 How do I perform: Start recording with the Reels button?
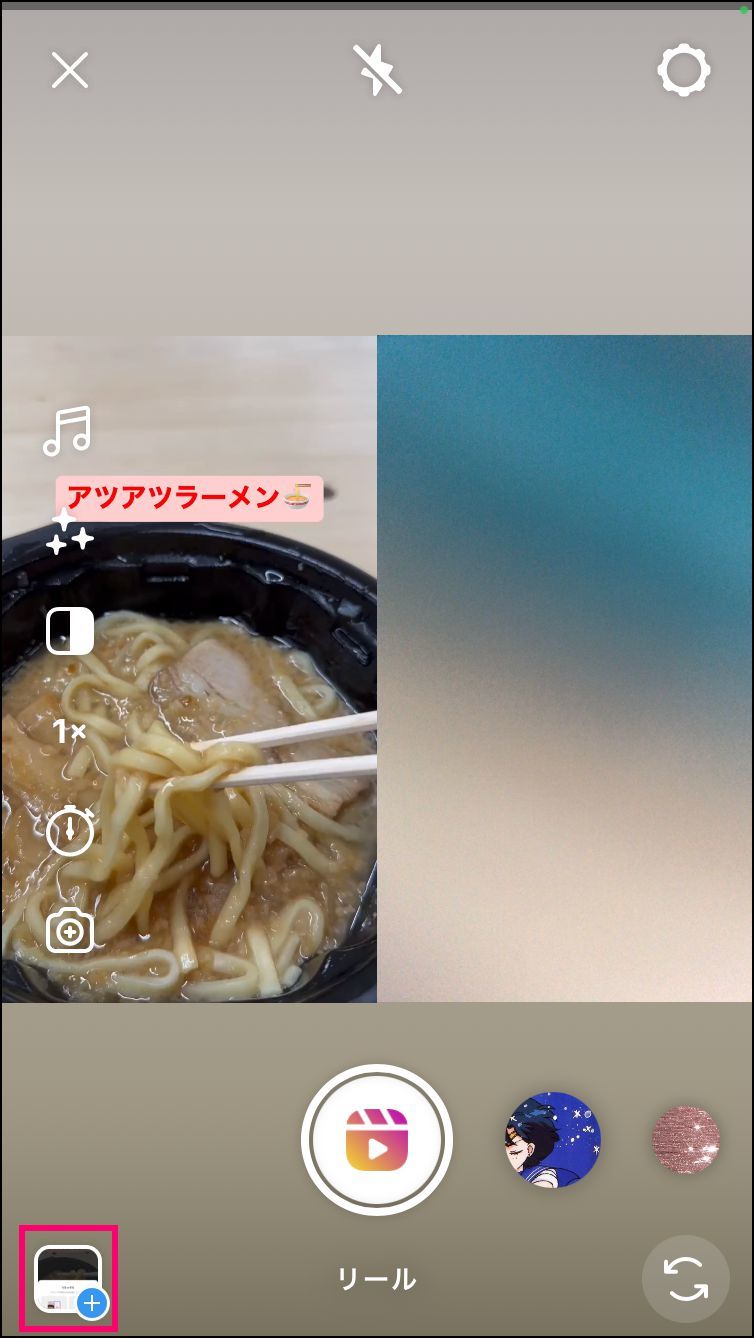[377, 1140]
